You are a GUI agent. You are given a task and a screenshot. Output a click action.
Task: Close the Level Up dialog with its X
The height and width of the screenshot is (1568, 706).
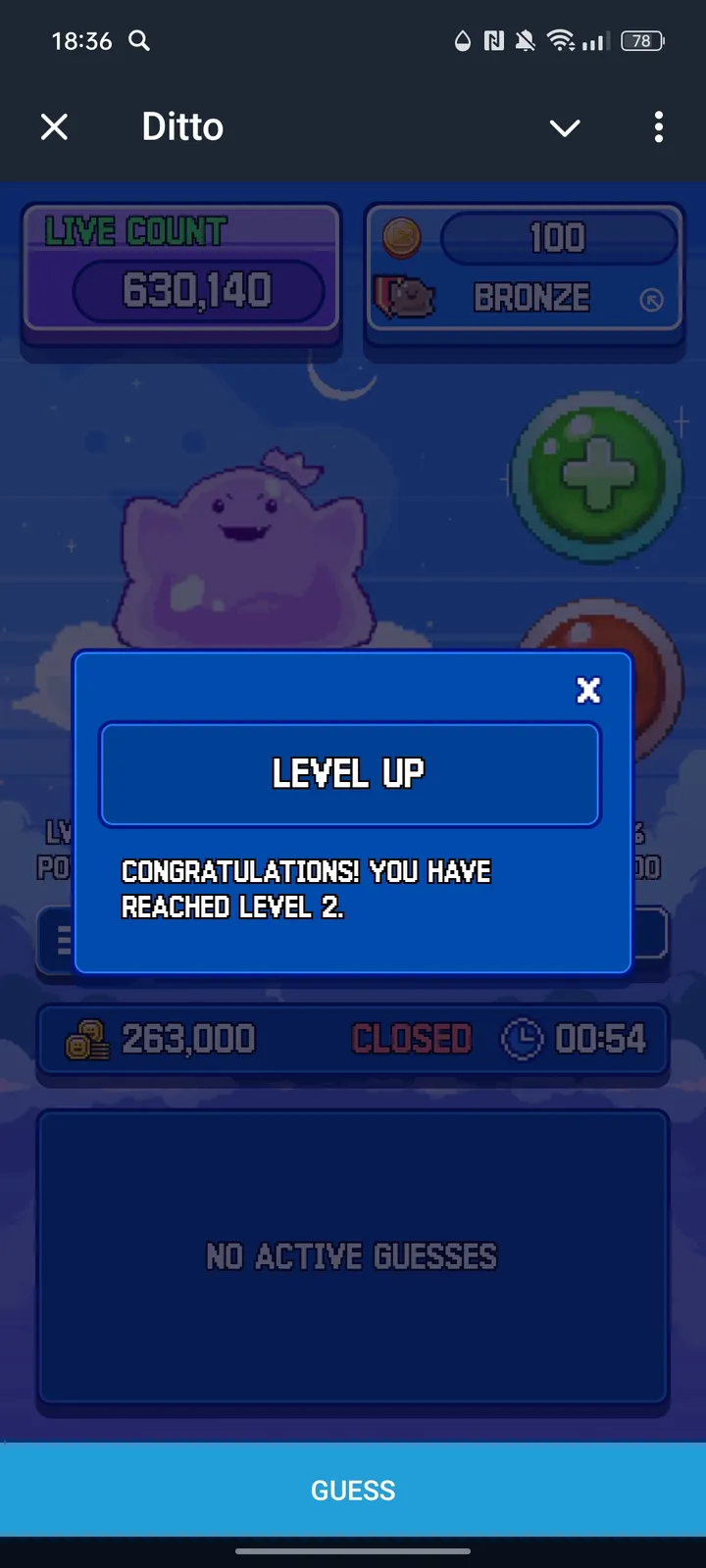coord(588,690)
